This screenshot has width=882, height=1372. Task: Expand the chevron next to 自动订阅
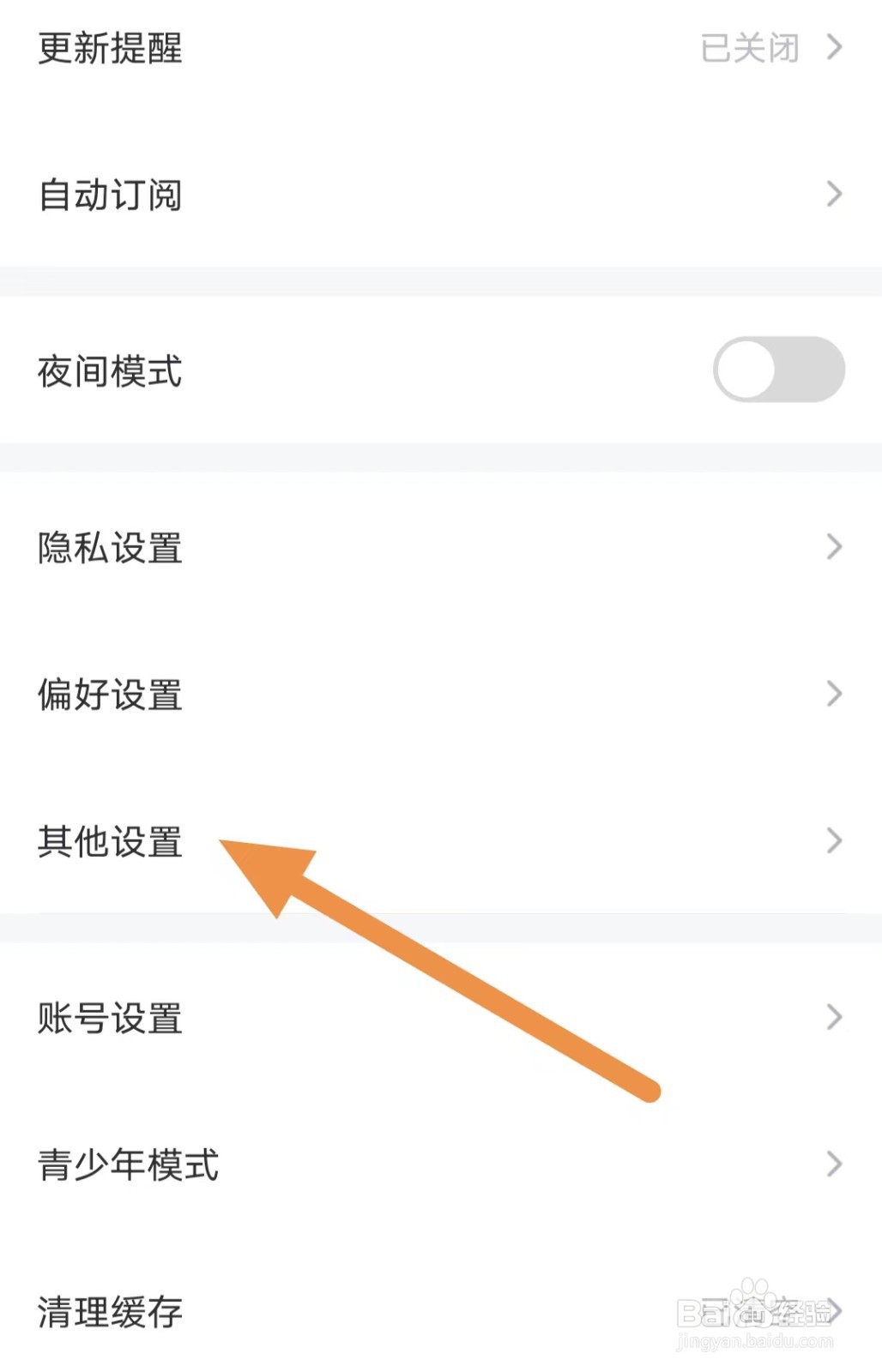[833, 195]
